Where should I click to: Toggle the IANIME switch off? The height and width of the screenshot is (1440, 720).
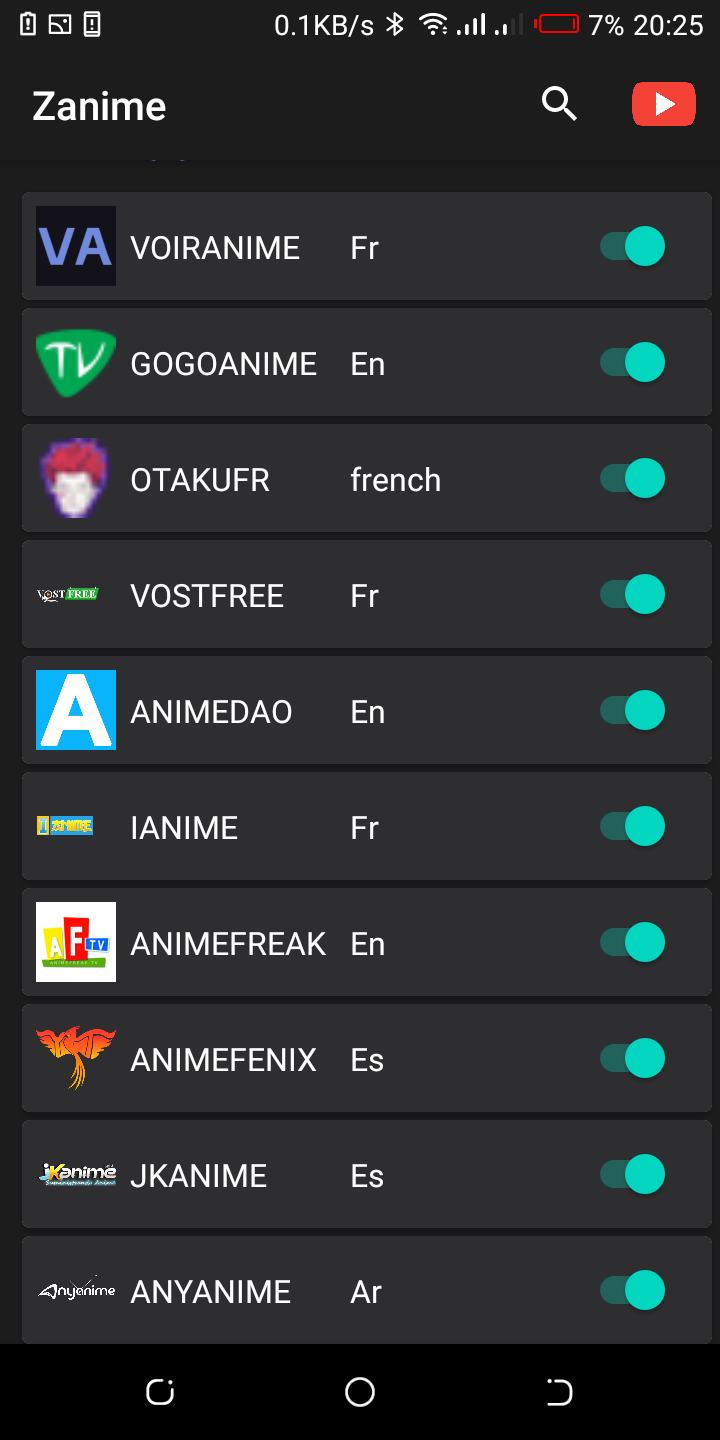point(632,826)
